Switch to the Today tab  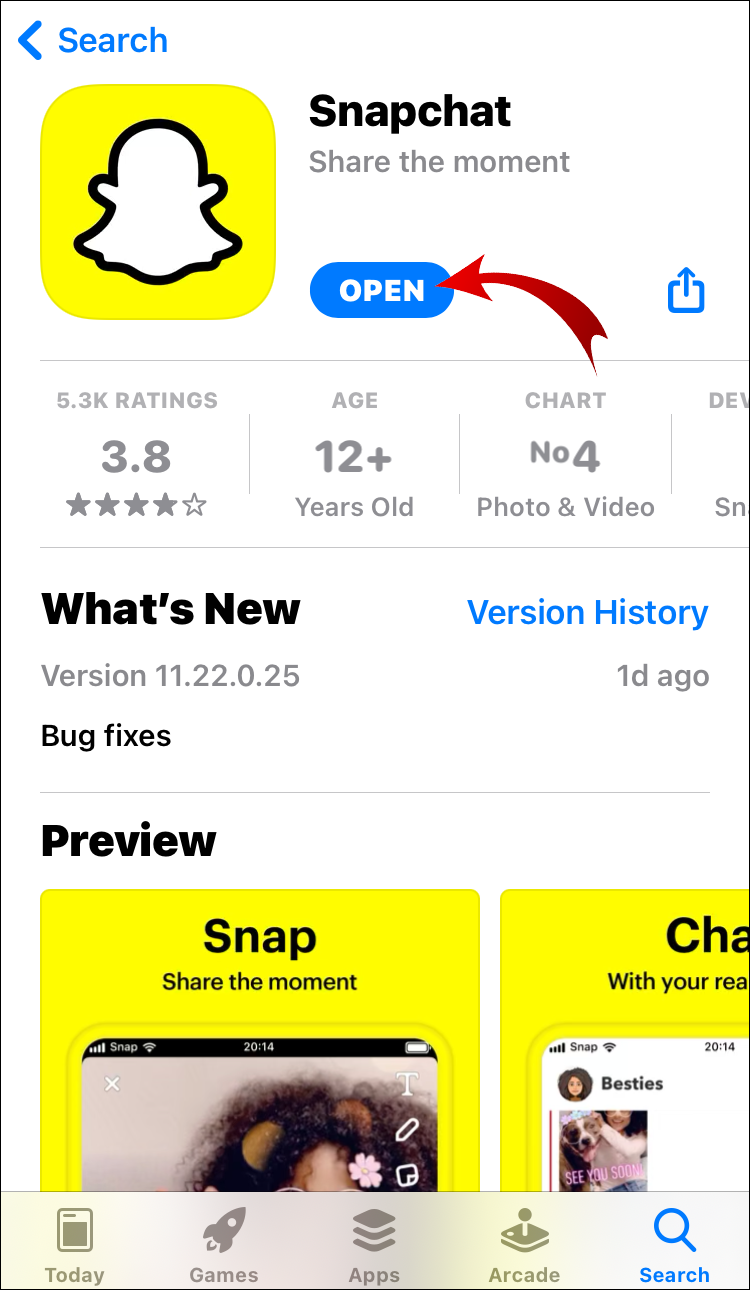pos(74,1245)
